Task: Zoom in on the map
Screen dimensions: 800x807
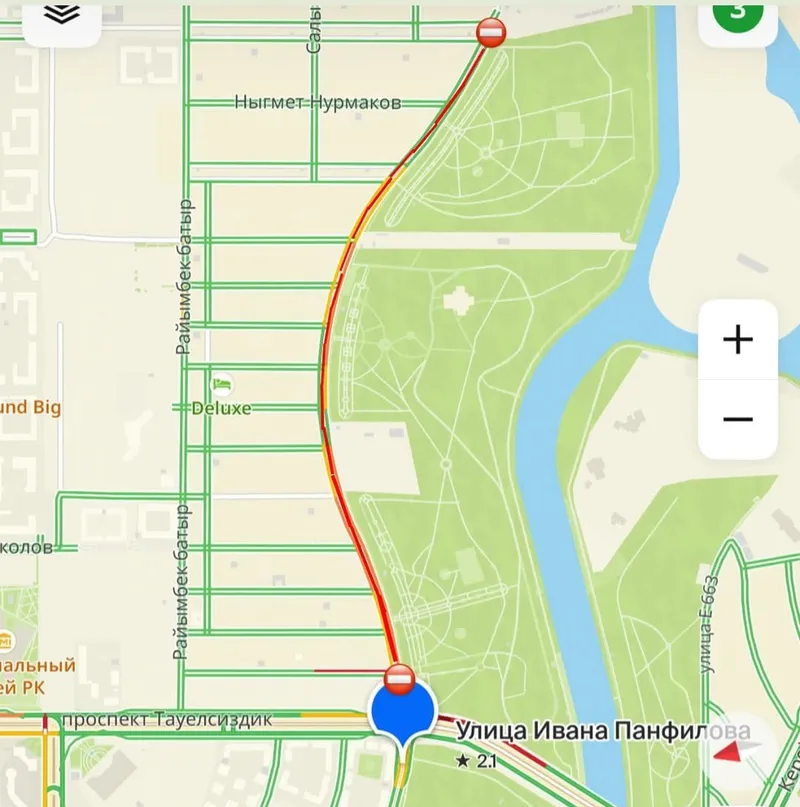Action: [x=738, y=340]
